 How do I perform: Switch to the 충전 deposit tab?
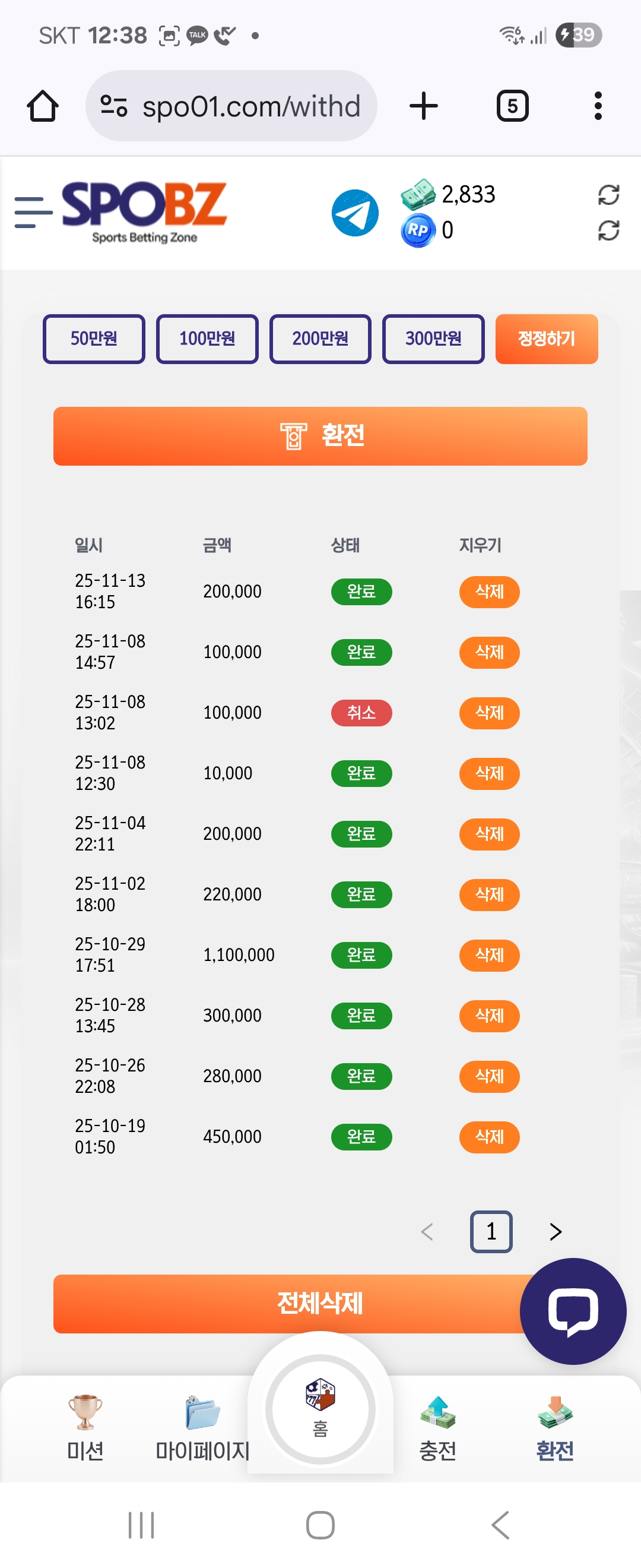coord(437,1427)
